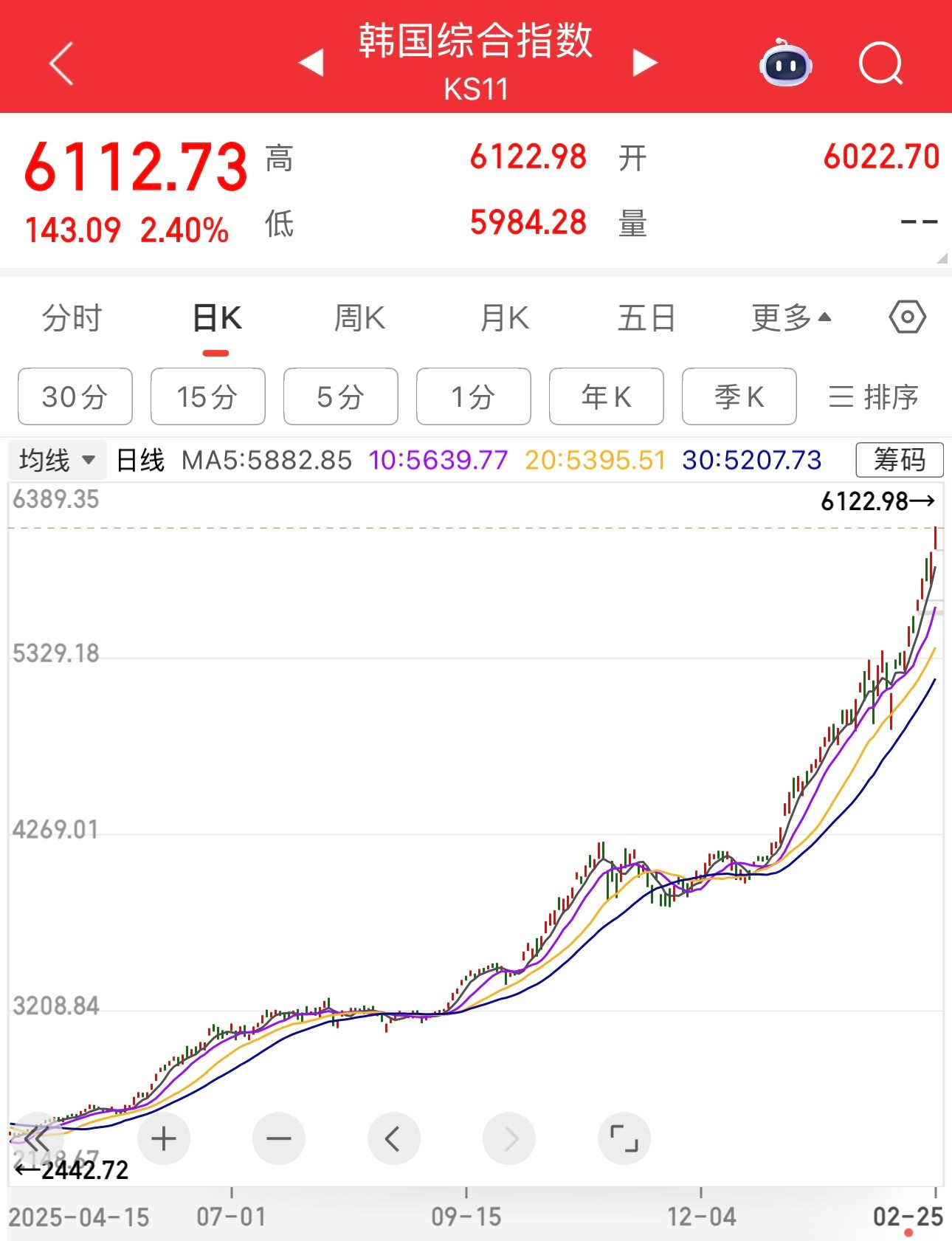The height and width of the screenshot is (1241, 952).
Task: Expand the chart to fullscreen icon
Action: [x=624, y=1138]
